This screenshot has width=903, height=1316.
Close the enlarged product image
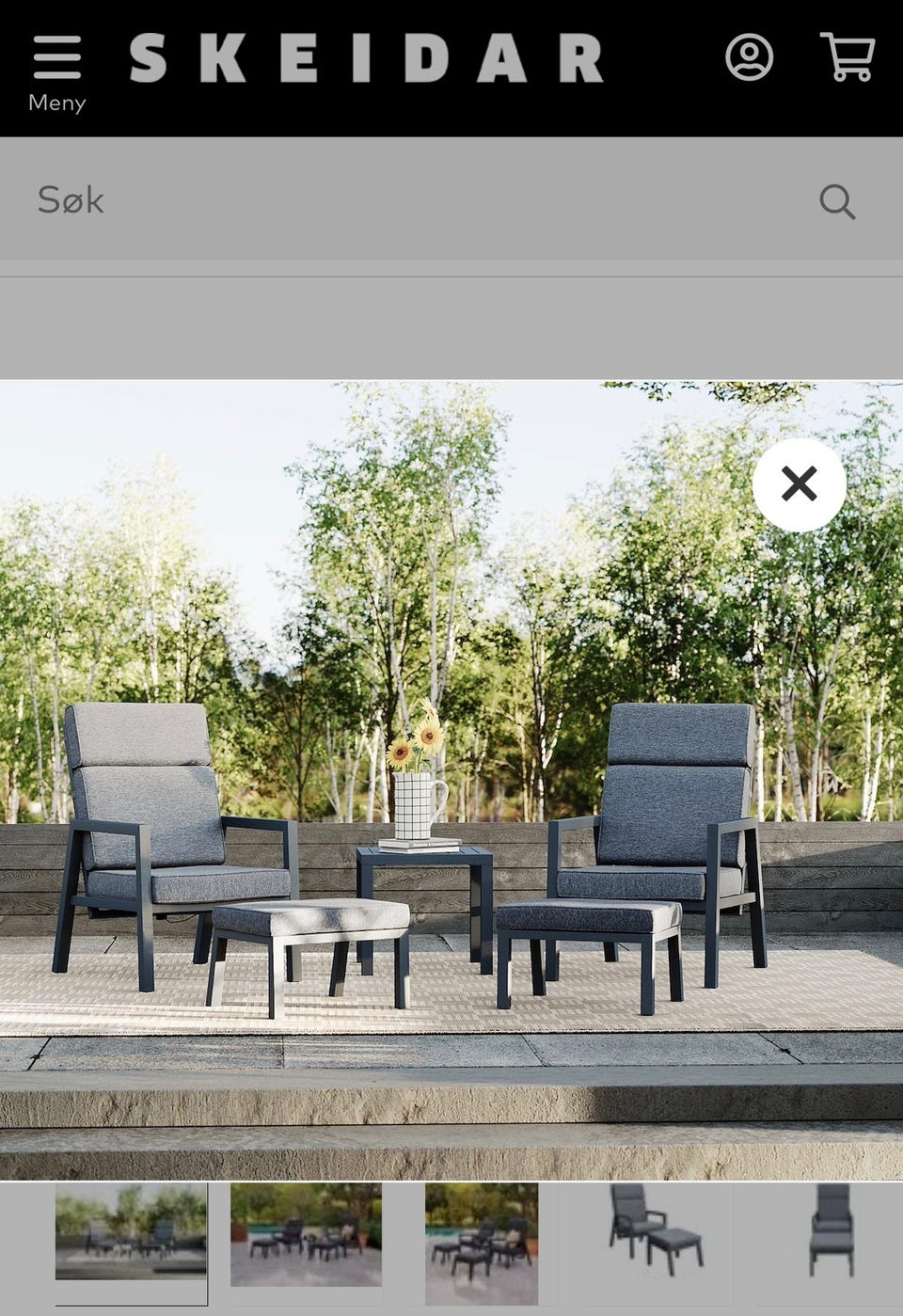tap(799, 485)
